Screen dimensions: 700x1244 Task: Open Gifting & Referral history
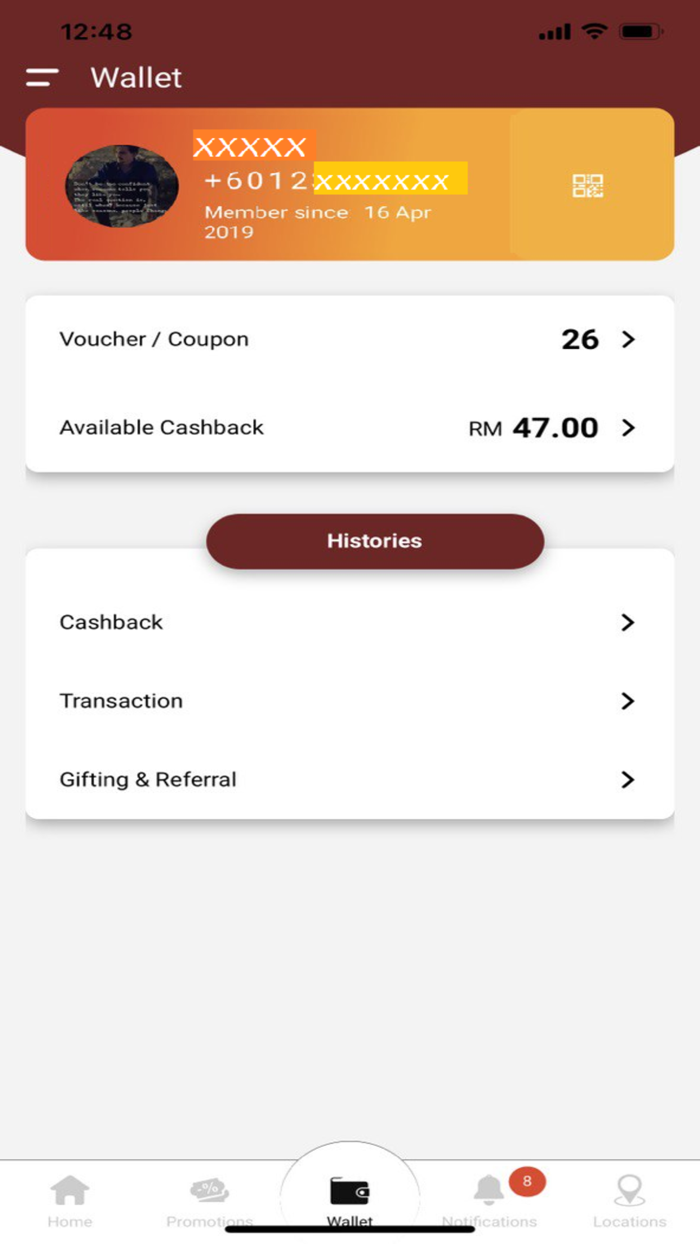coord(349,780)
